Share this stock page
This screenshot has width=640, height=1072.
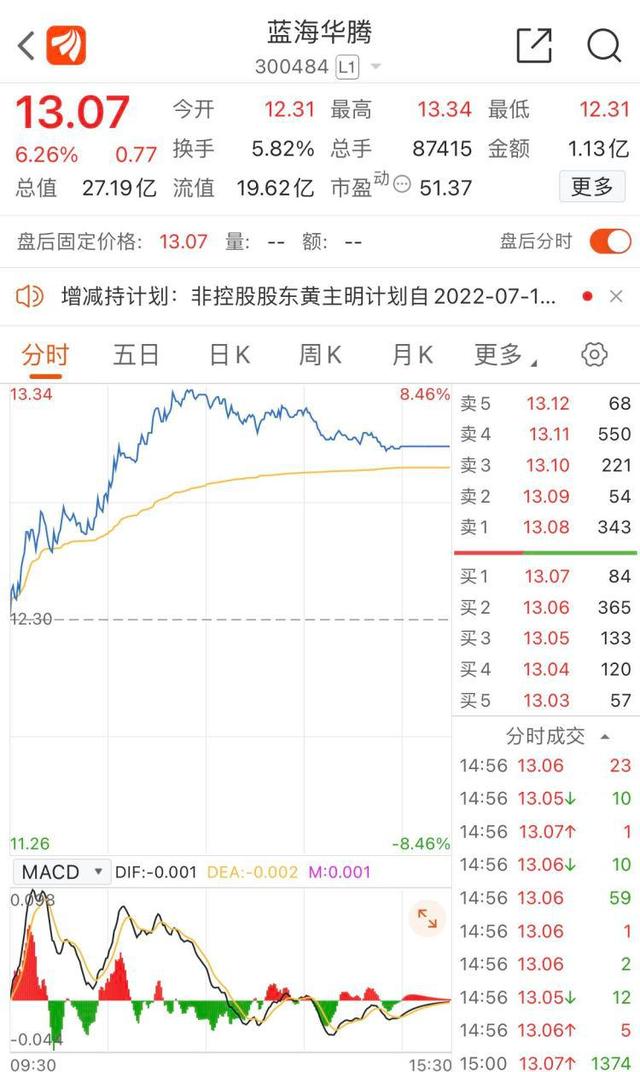point(534,45)
